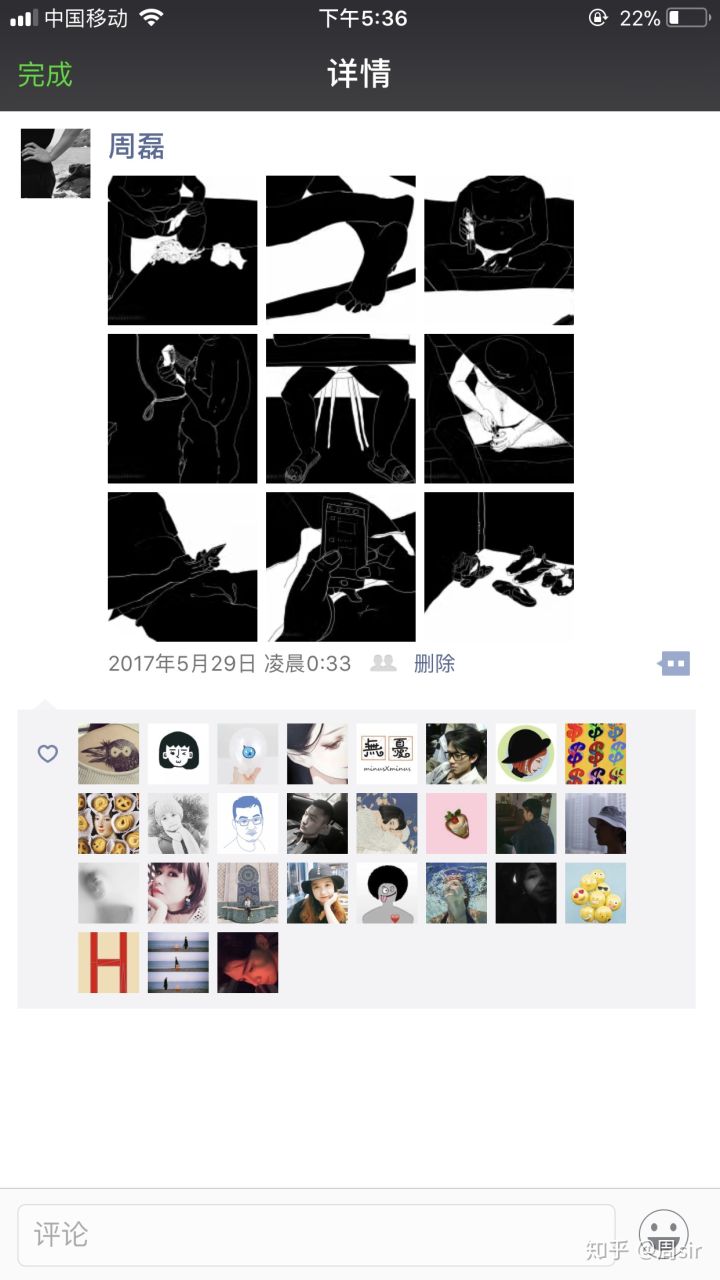Viewport: 720px width, 1280px height.
Task: Open 周磊's profile by tapping his name
Action: pos(137,147)
